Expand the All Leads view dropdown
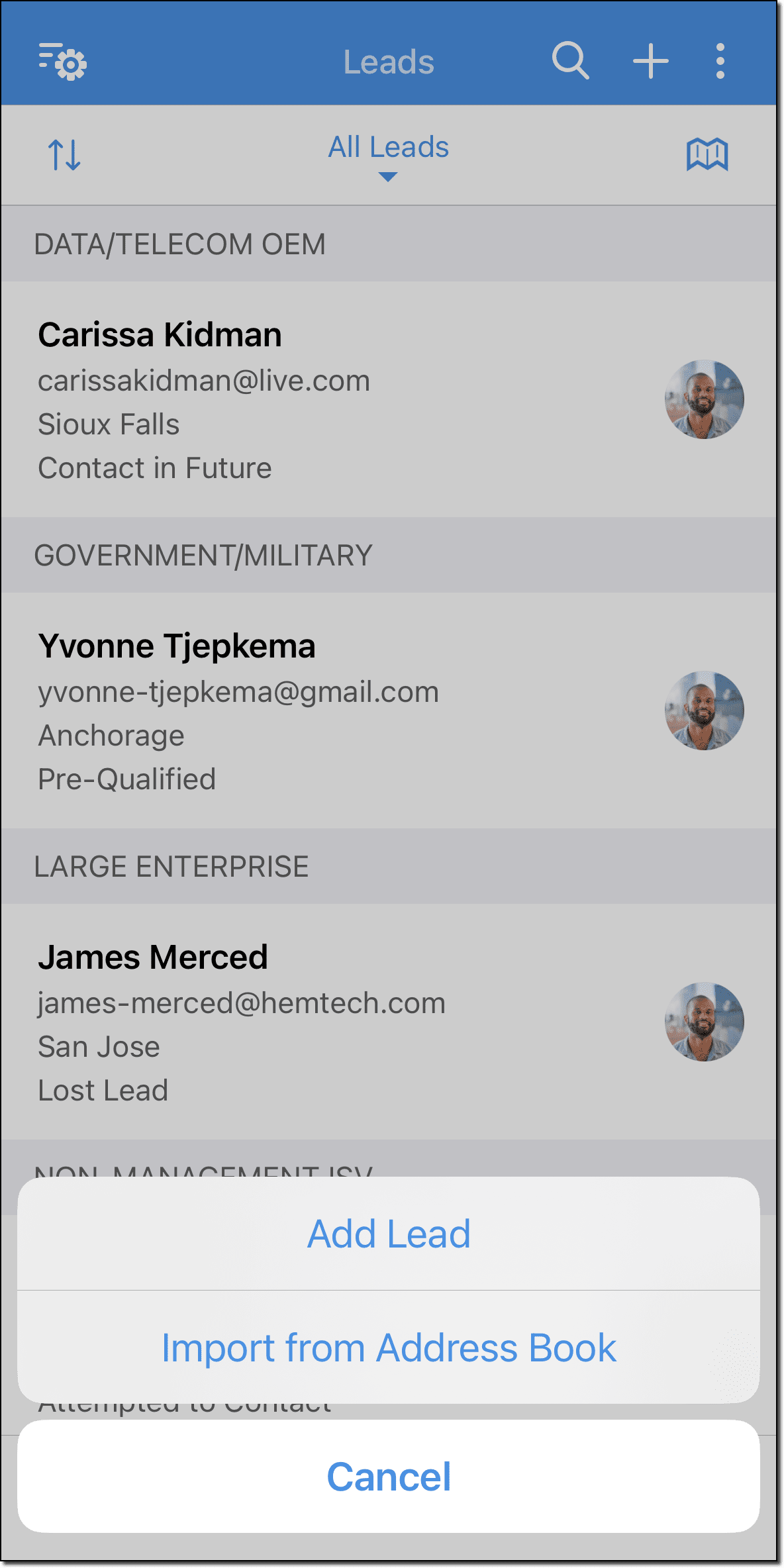The height and width of the screenshot is (1568, 784). click(389, 155)
